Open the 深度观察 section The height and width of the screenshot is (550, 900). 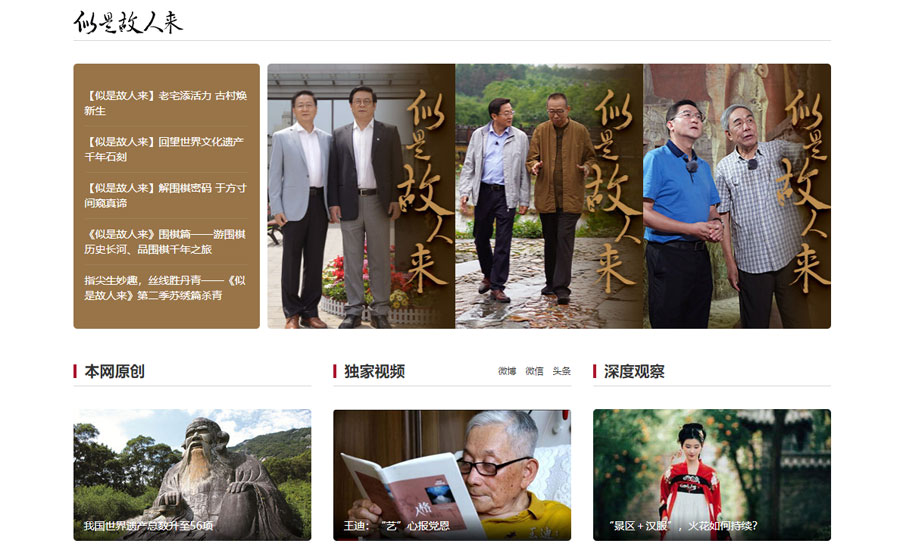(x=634, y=371)
